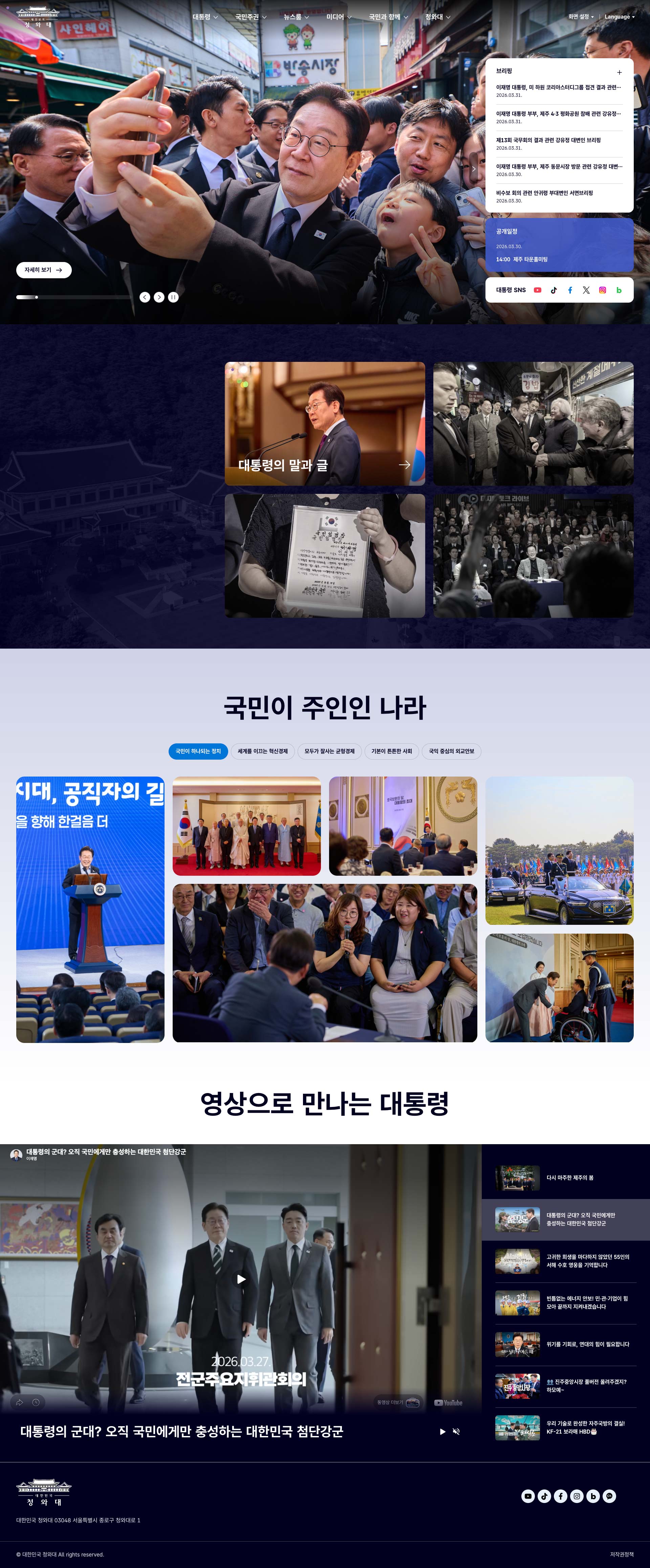
Task: Switch to 국익 중심의 외교안보 chip
Action: (451, 751)
